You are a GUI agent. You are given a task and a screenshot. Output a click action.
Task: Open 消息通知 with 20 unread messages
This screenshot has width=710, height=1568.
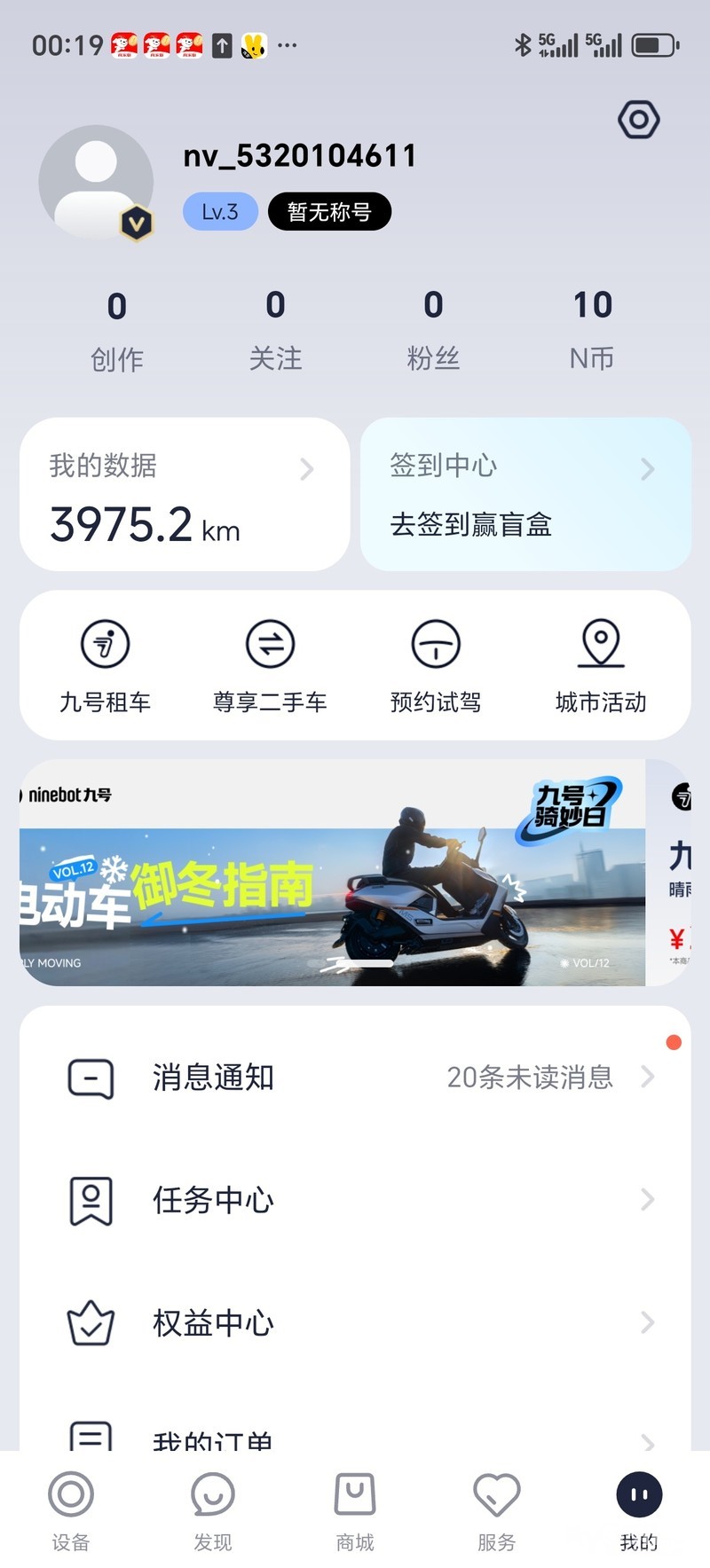tap(355, 1078)
